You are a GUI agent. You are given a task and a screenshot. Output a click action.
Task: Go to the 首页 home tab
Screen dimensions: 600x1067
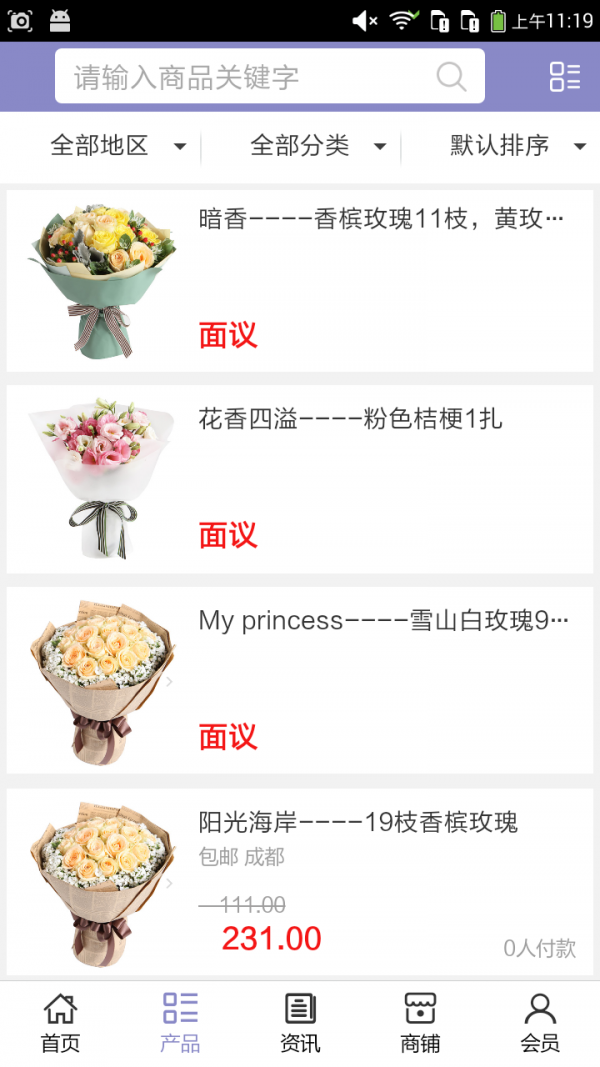point(60,1023)
